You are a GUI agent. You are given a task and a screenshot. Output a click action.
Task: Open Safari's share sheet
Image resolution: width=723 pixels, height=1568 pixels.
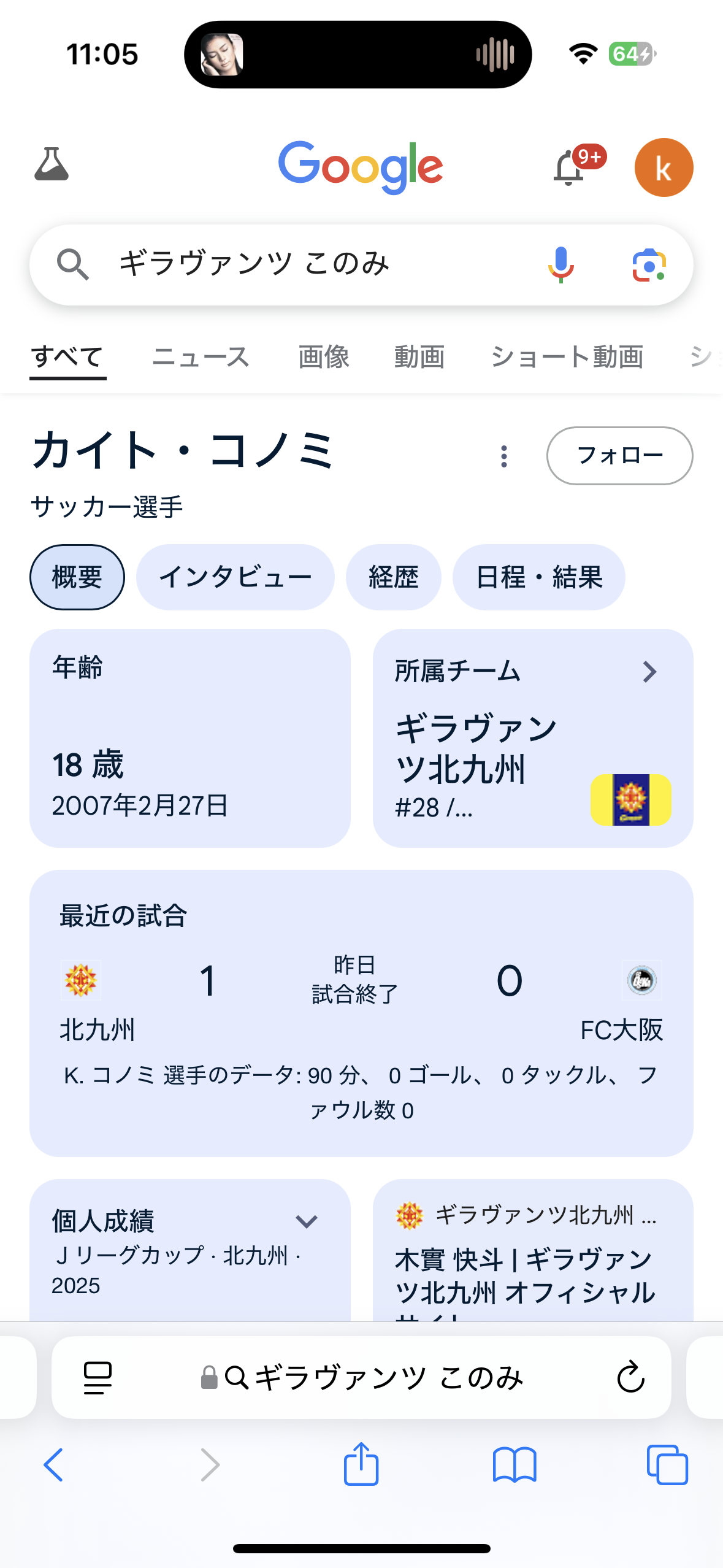pos(361,1464)
